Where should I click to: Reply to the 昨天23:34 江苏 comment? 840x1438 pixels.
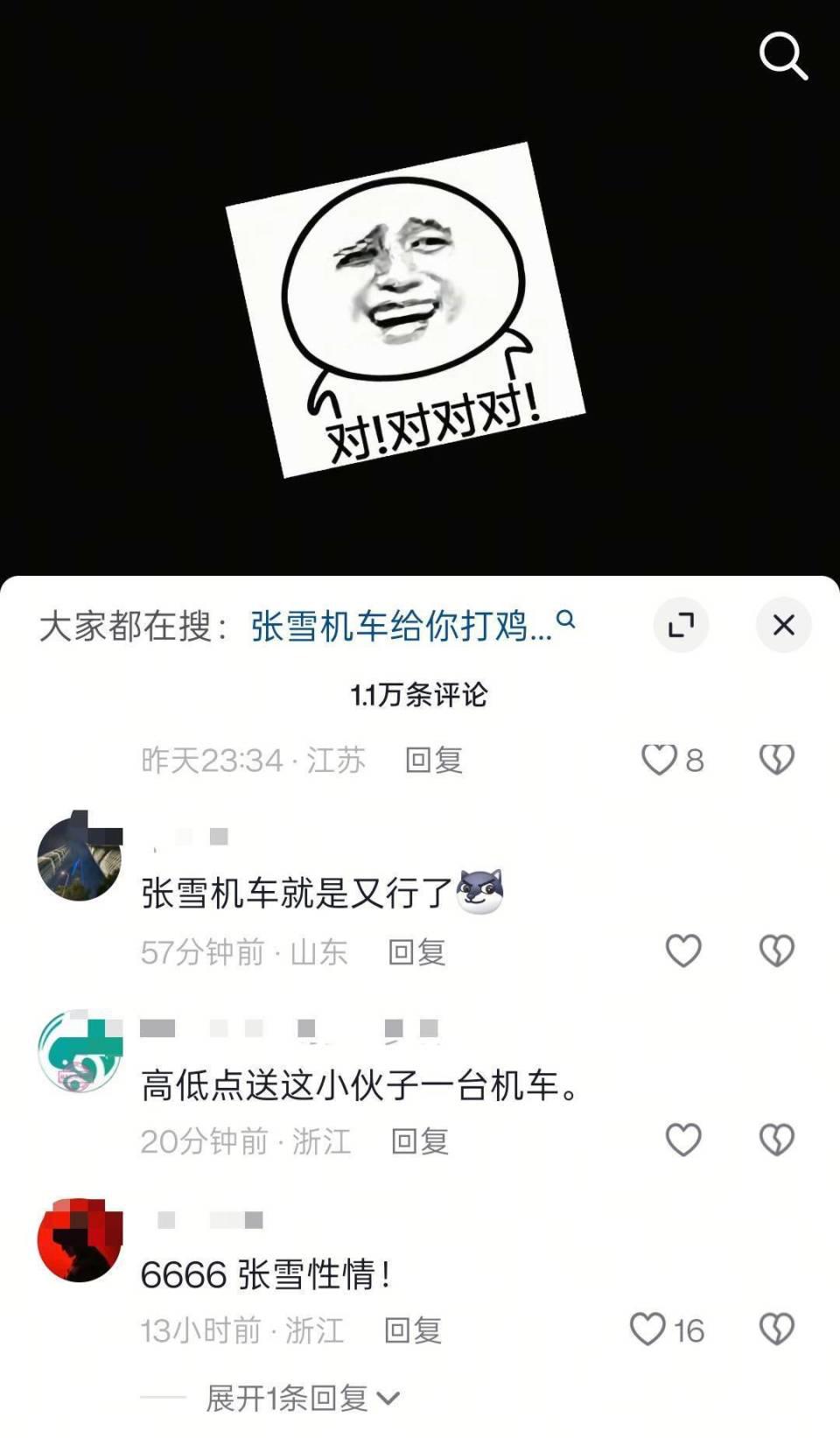click(433, 760)
